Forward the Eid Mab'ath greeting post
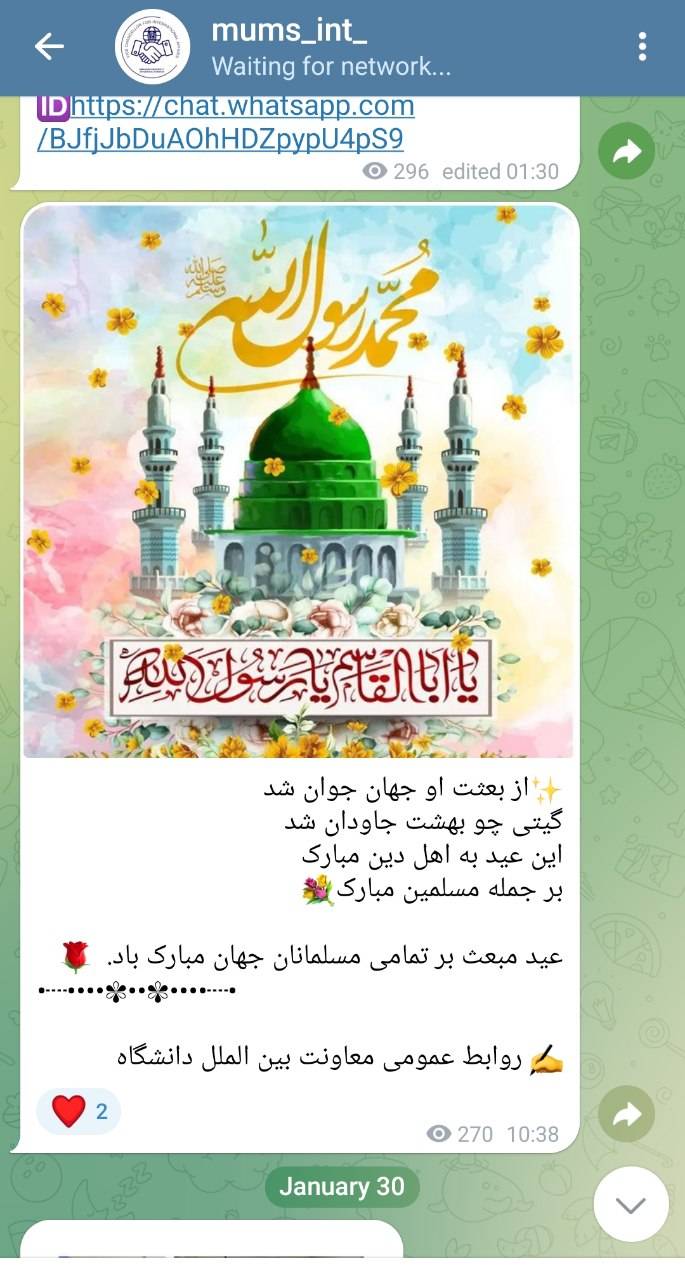This screenshot has height=1280, width=685. coord(626,1115)
